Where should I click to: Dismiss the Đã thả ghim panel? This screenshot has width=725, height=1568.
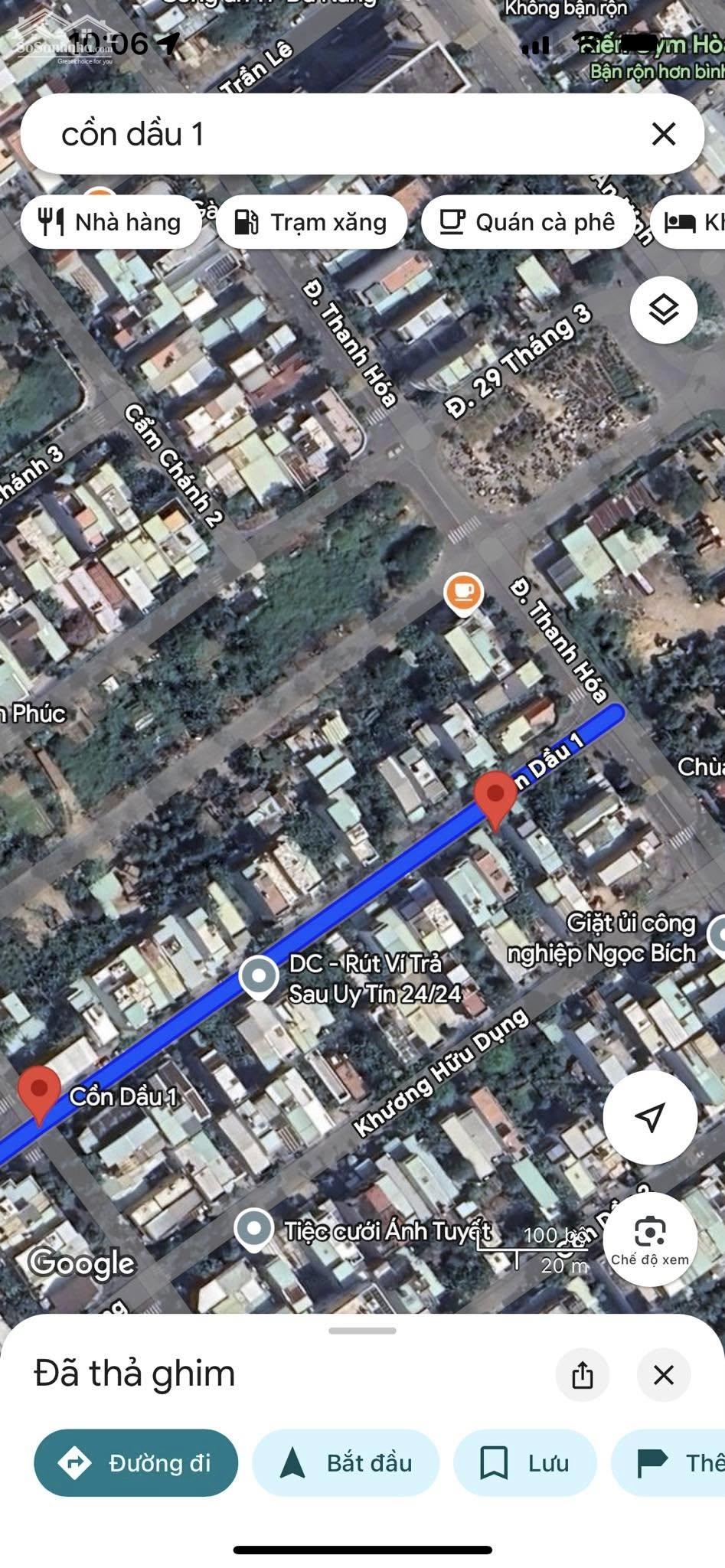click(x=664, y=1375)
